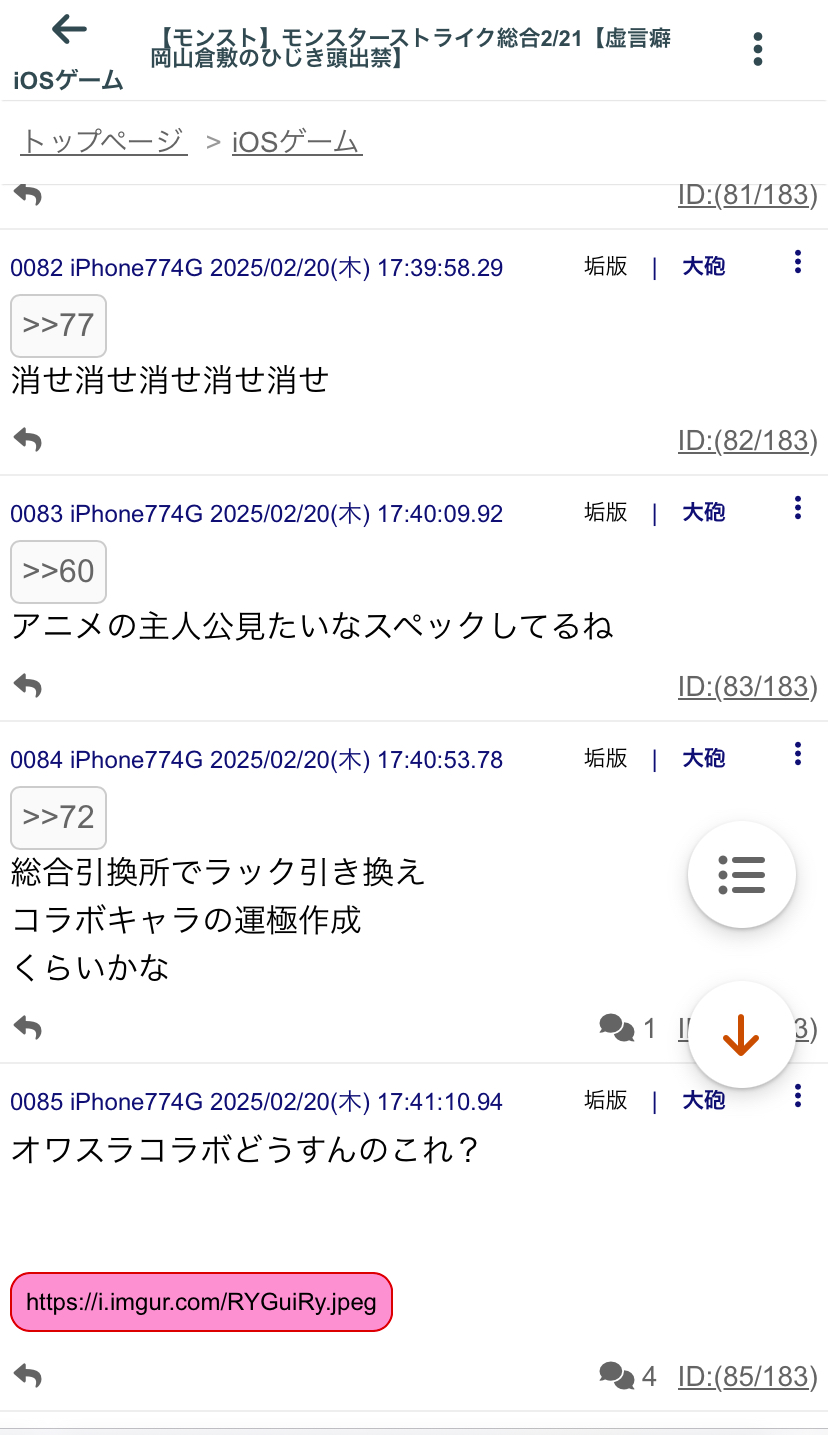Image resolution: width=828 pixels, height=1435 pixels.
Task: Open the imgur RYGuiRy.jpeg link
Action: (x=201, y=1302)
